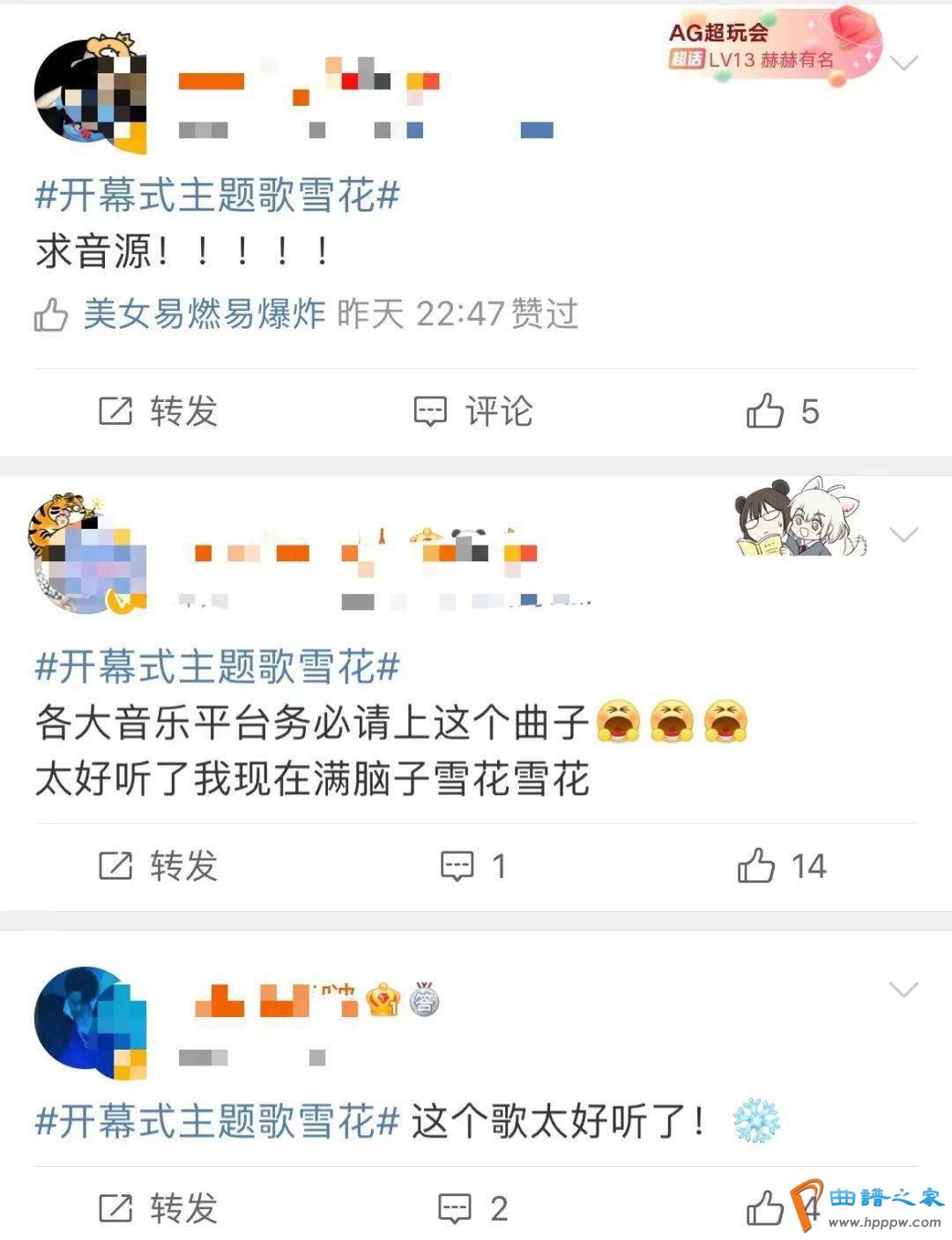Screen dimensions: 952x1240
Task: Open the hashtag in the "求音源" post
Action: pos(217,195)
